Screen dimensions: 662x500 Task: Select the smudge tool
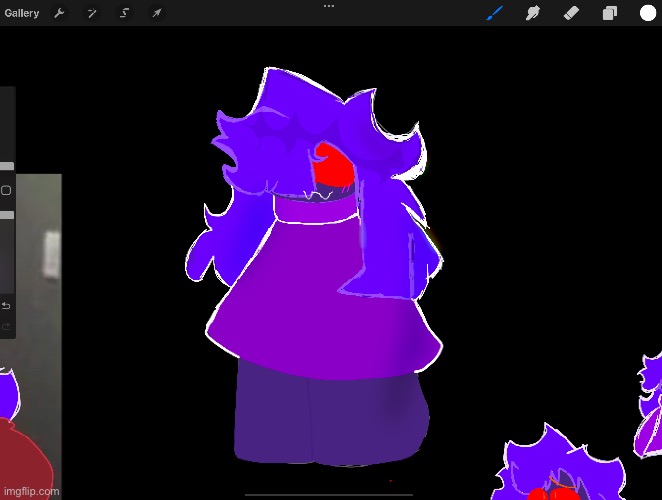[533, 13]
